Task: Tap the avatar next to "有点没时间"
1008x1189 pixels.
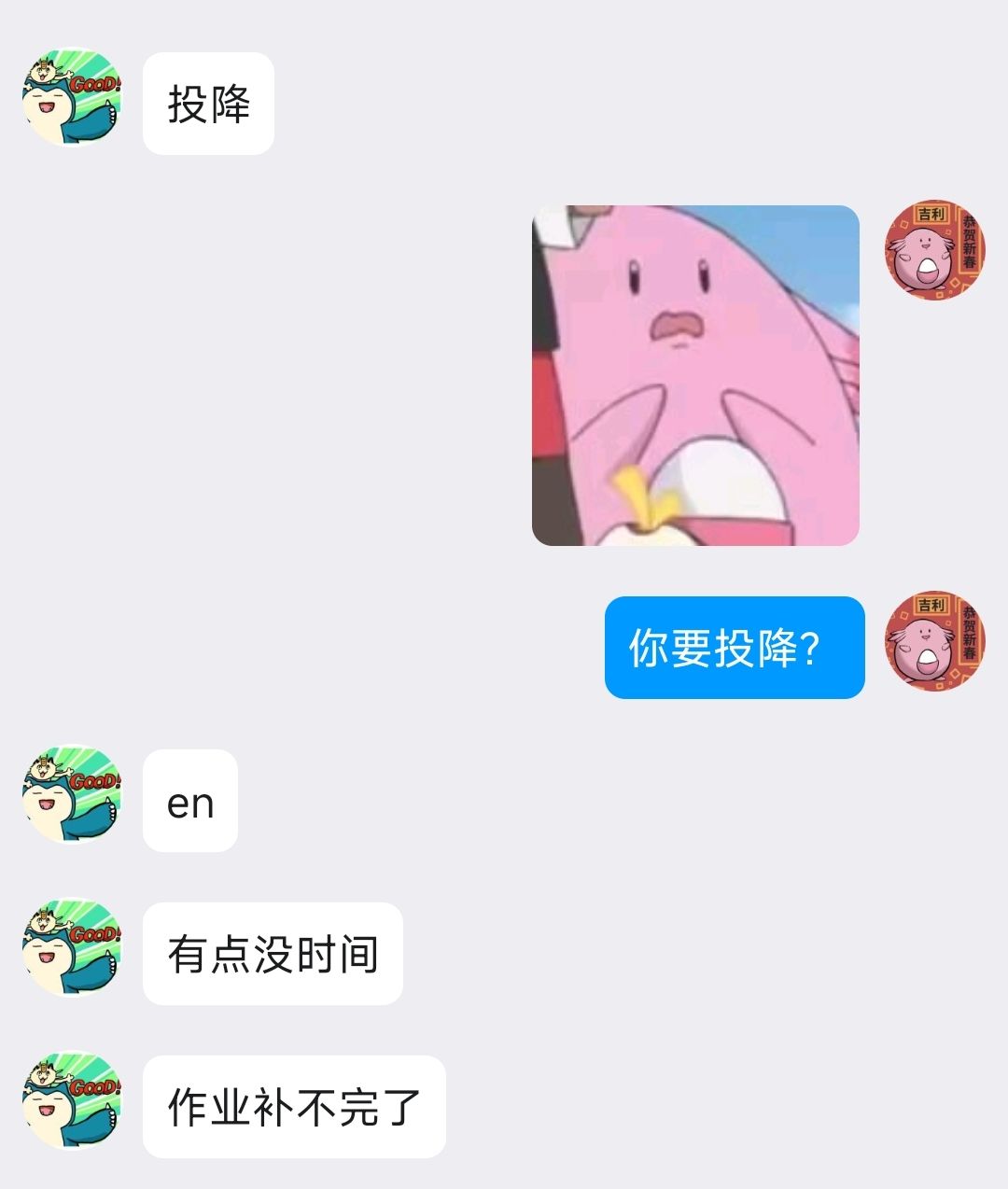Action: pyautogui.click(x=72, y=947)
